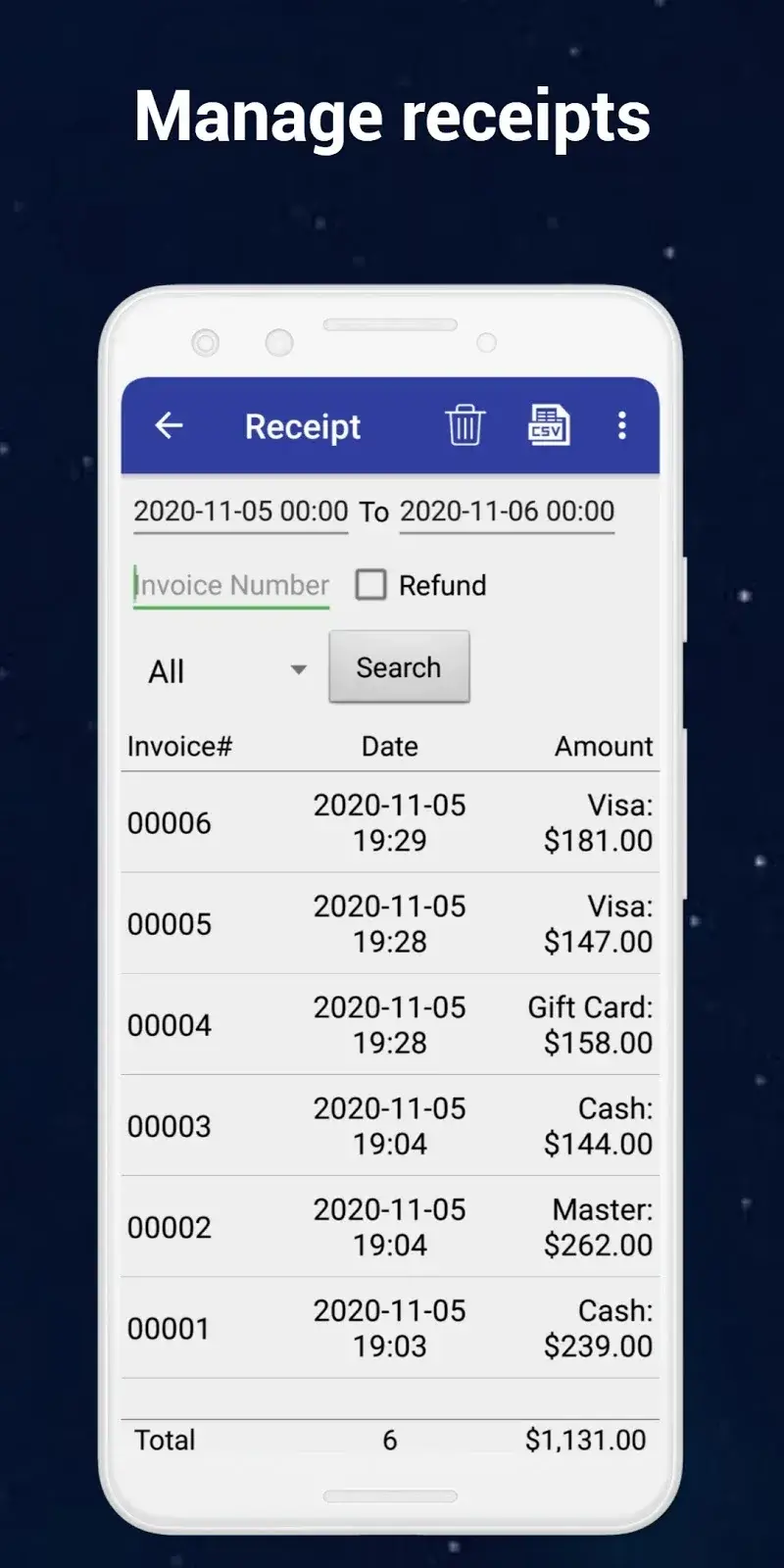The image size is (784, 1568).
Task: Delete receipts using the trash icon
Action: [465, 425]
